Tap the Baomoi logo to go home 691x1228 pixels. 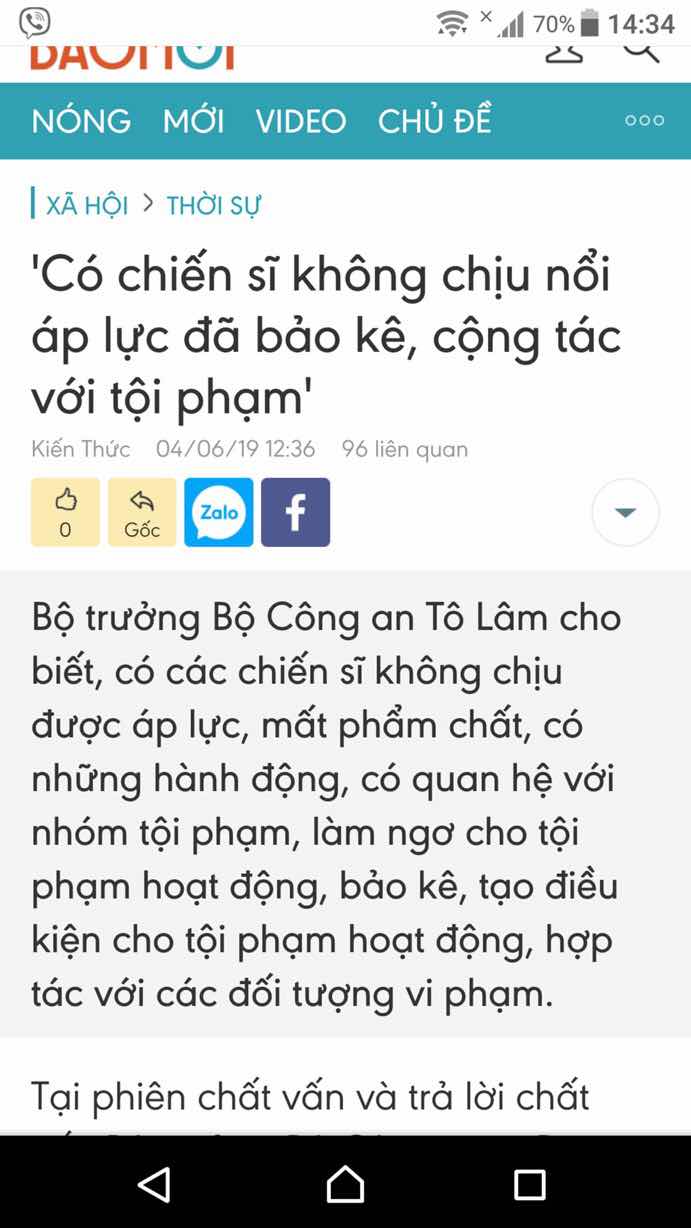(132, 56)
